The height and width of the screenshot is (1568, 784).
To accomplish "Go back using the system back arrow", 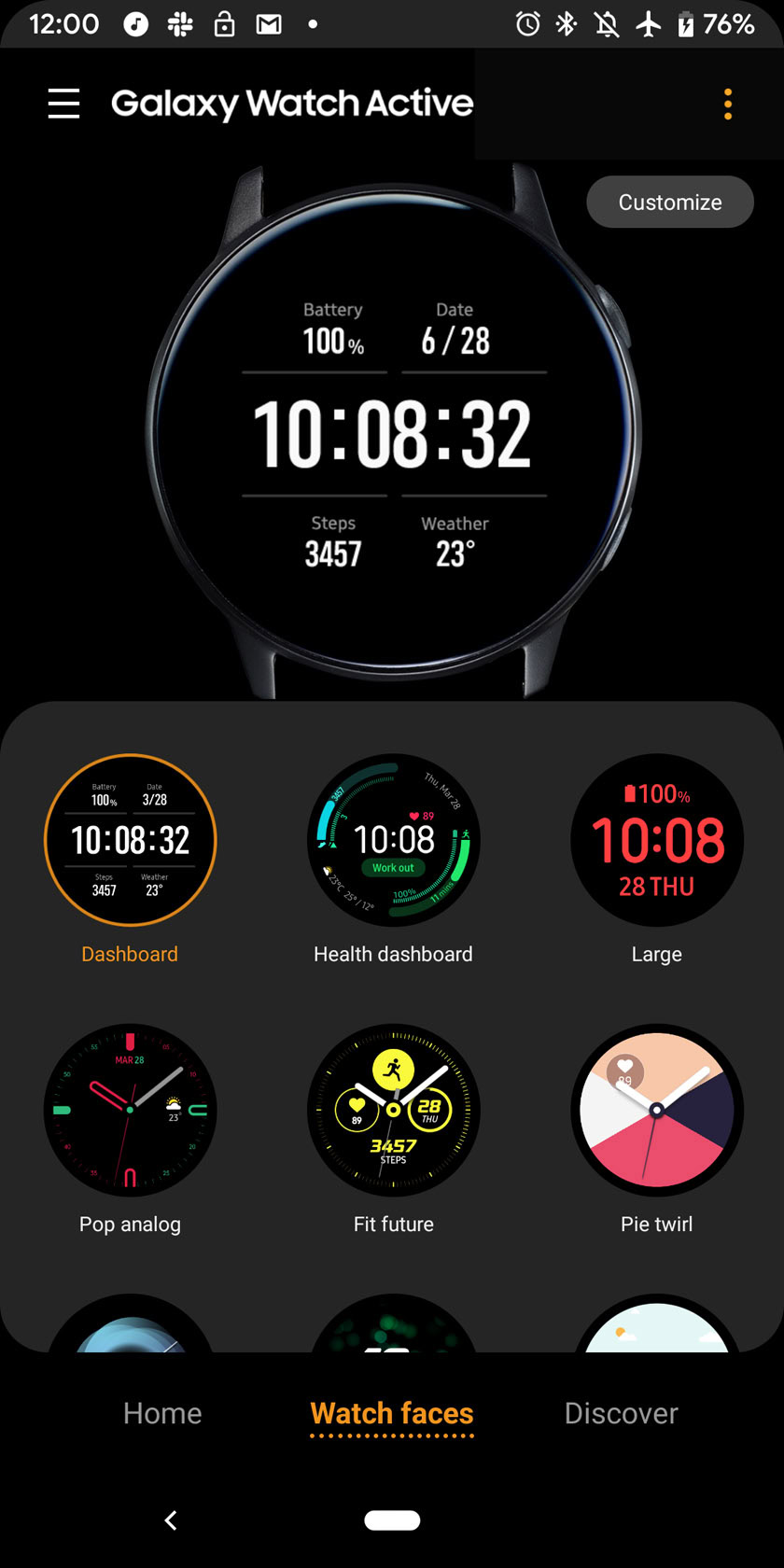I will (x=171, y=1520).
